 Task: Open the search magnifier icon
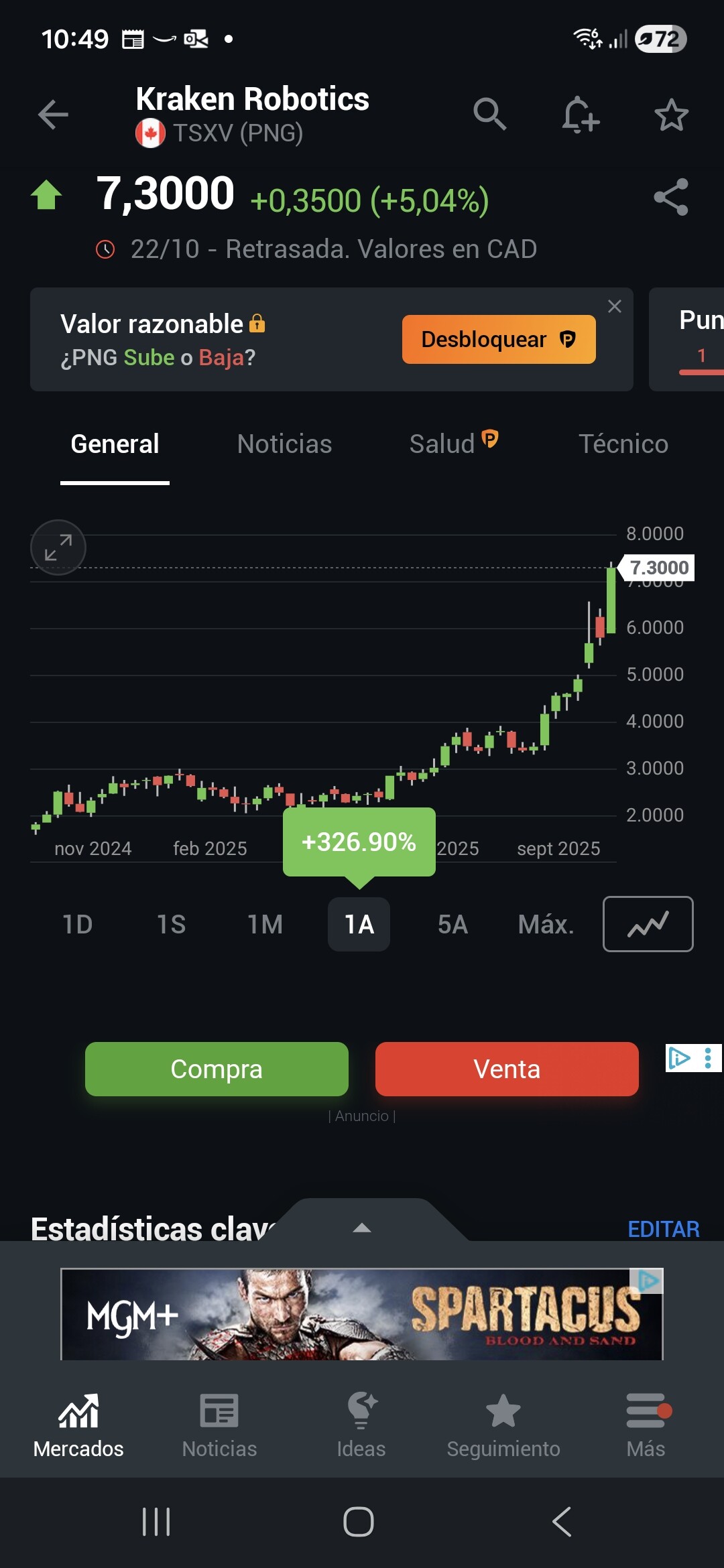(489, 115)
